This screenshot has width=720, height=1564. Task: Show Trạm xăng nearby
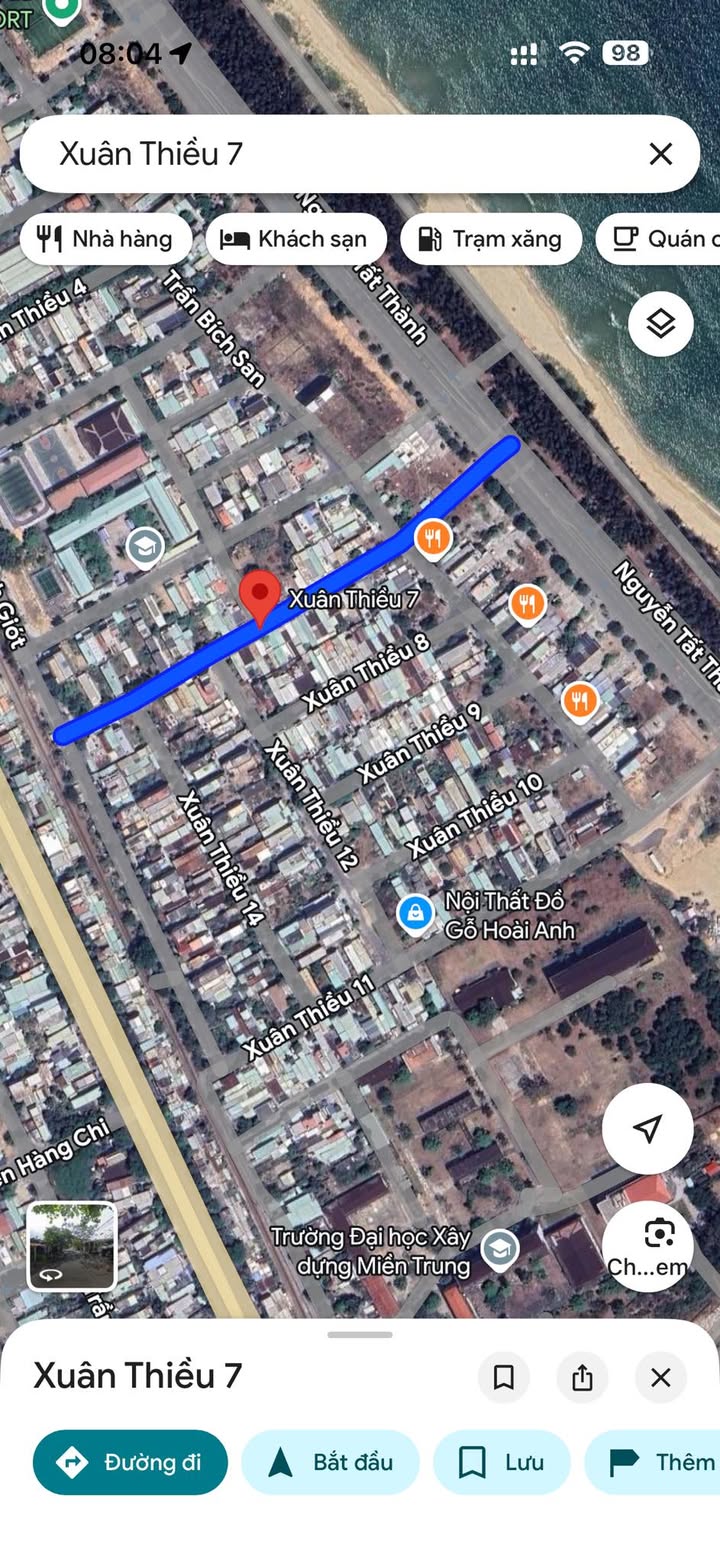click(490, 239)
